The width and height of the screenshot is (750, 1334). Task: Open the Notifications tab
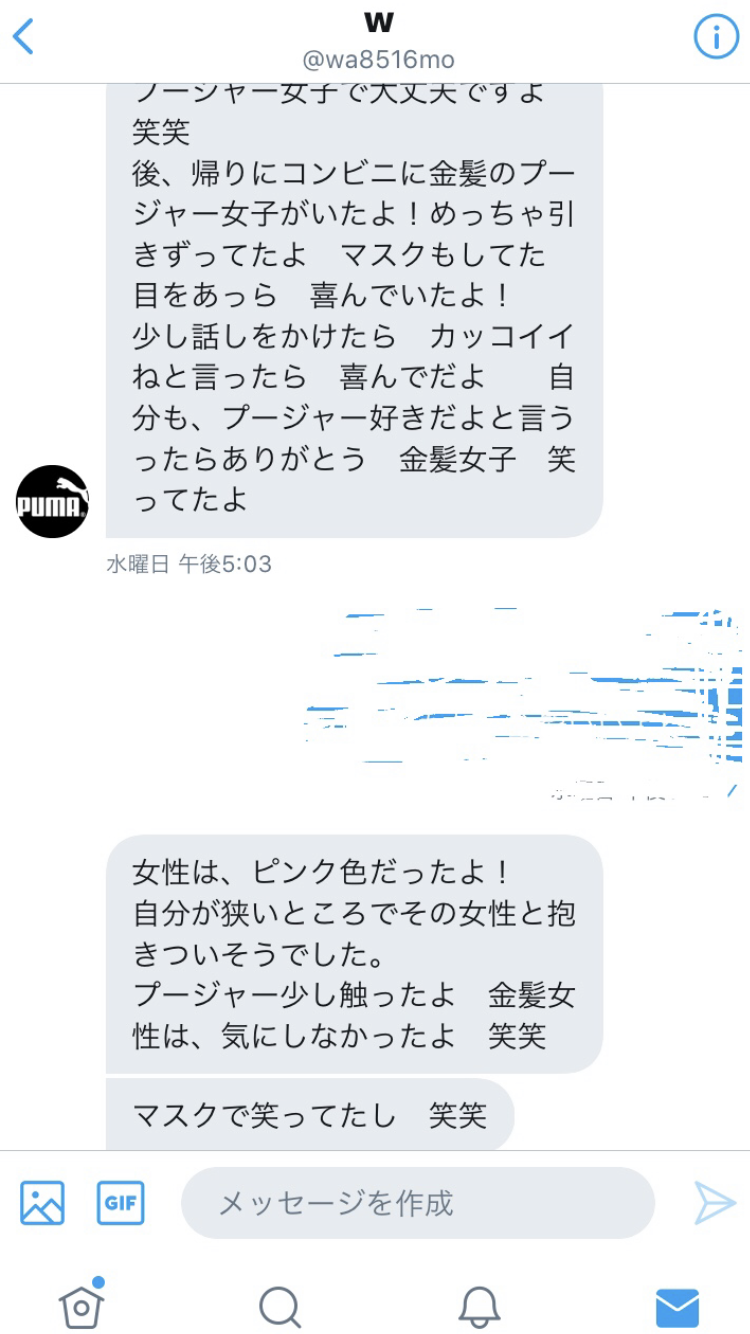tap(479, 1305)
